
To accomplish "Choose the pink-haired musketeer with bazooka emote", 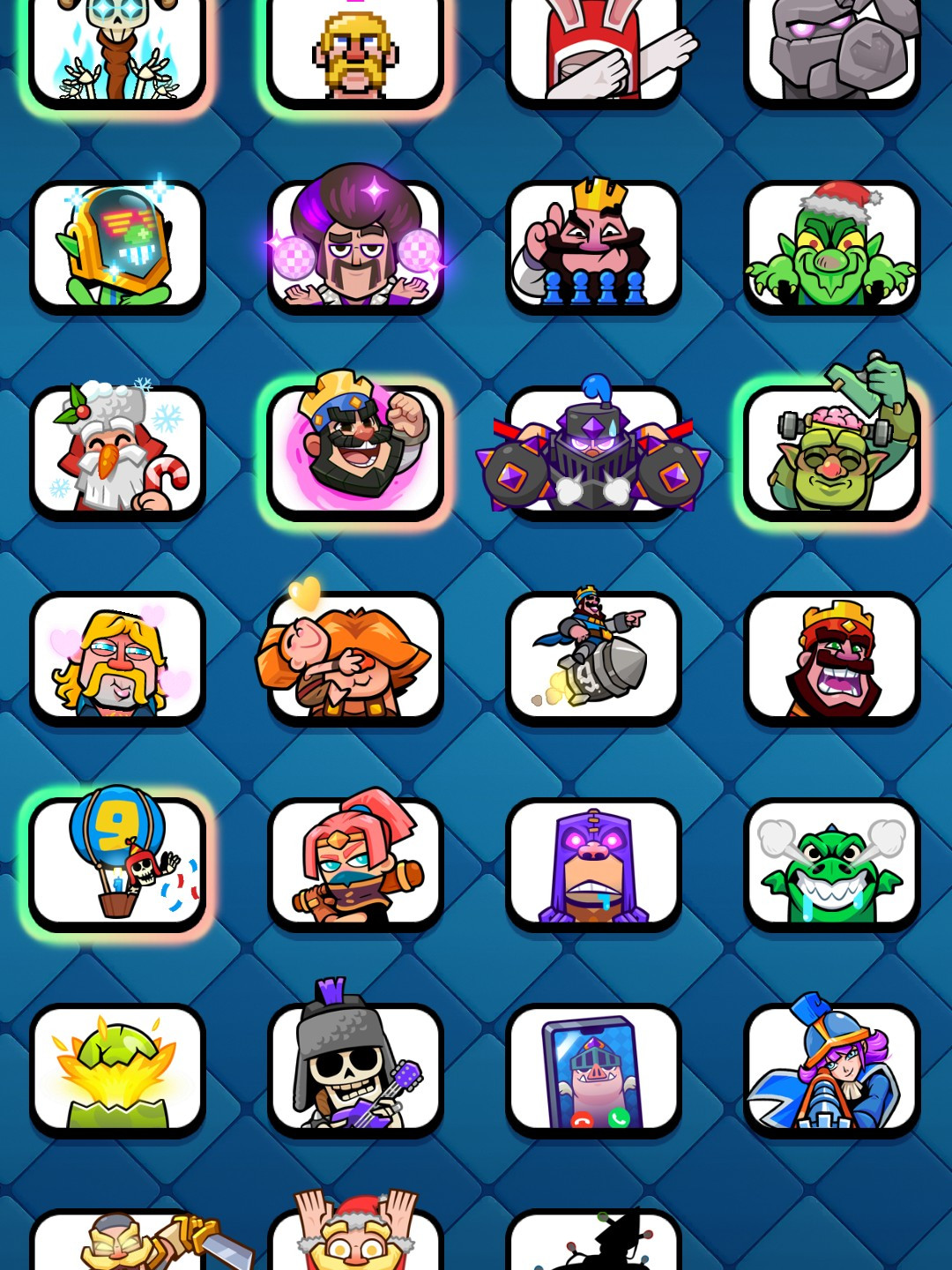I will [x=355, y=863].
